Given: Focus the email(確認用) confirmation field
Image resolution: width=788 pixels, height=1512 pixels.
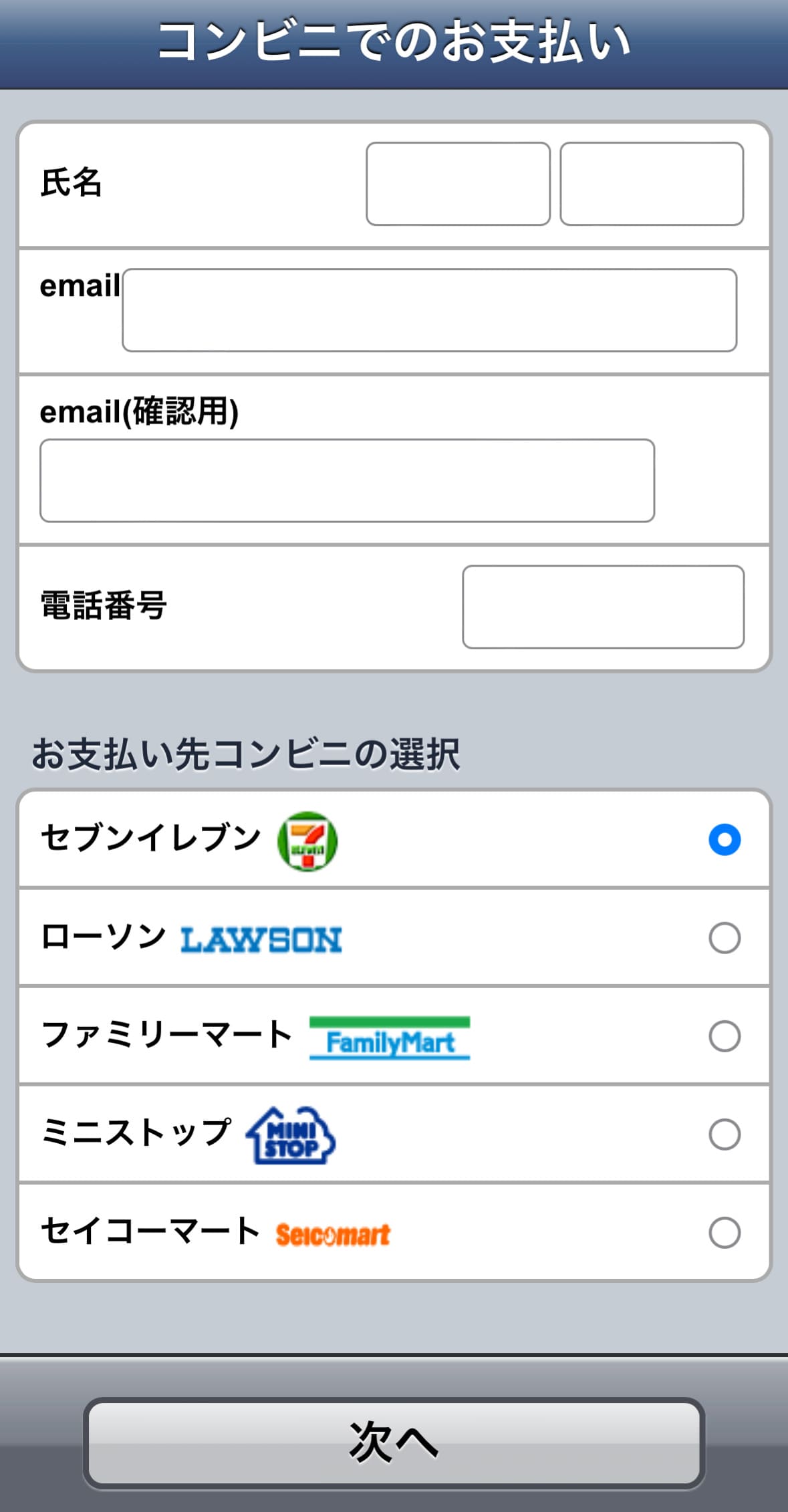Looking at the screenshot, I should [347, 480].
